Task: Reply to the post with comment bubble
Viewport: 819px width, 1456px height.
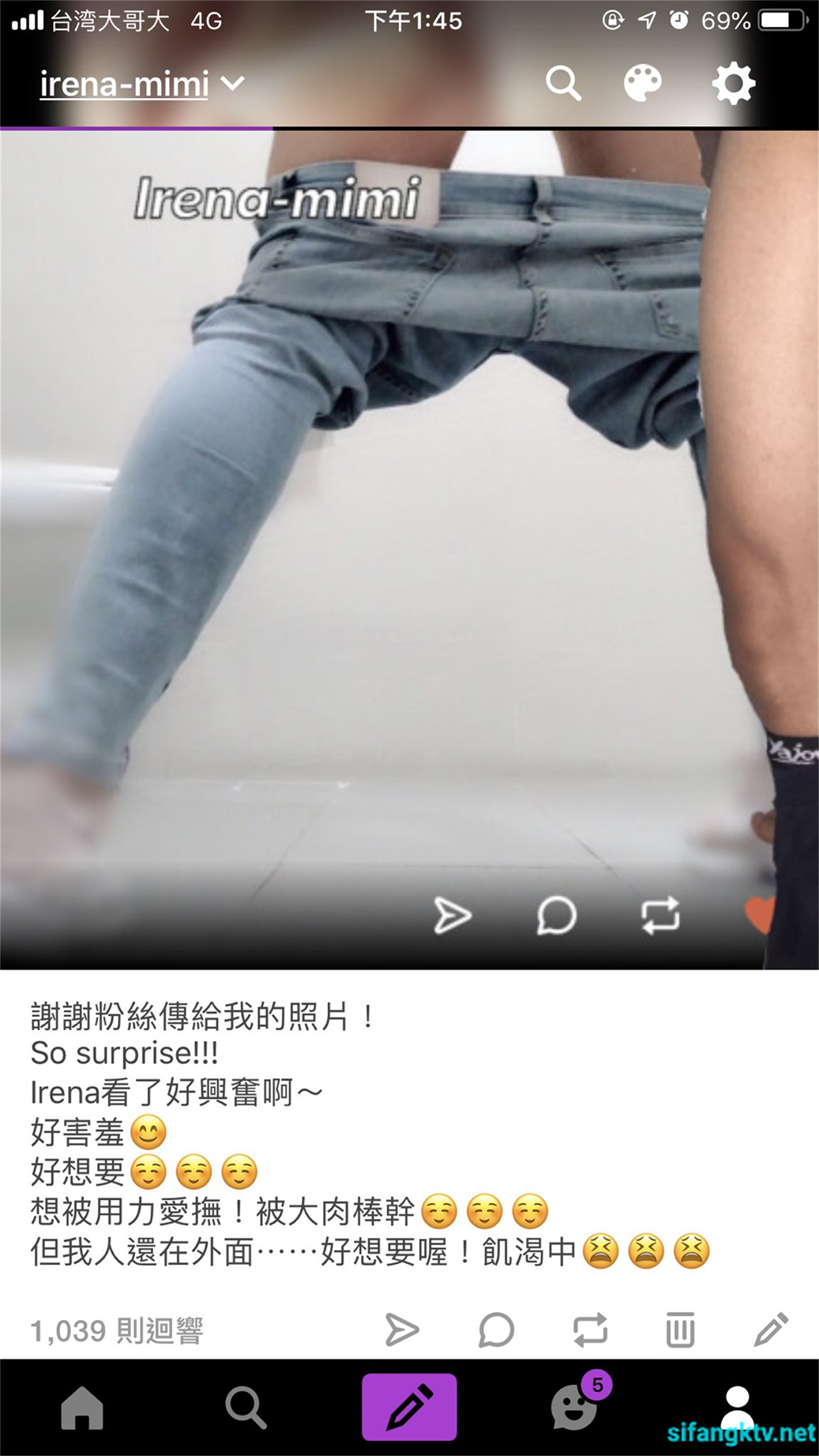Action: point(497,1330)
